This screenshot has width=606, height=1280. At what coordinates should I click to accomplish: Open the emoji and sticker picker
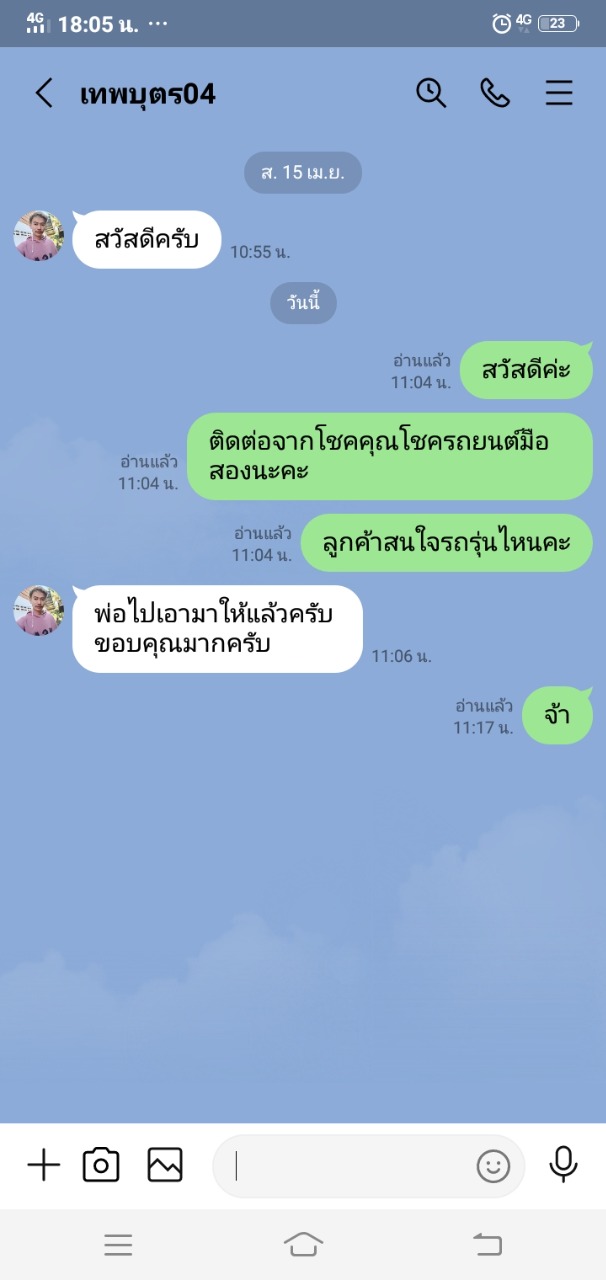(x=493, y=1166)
